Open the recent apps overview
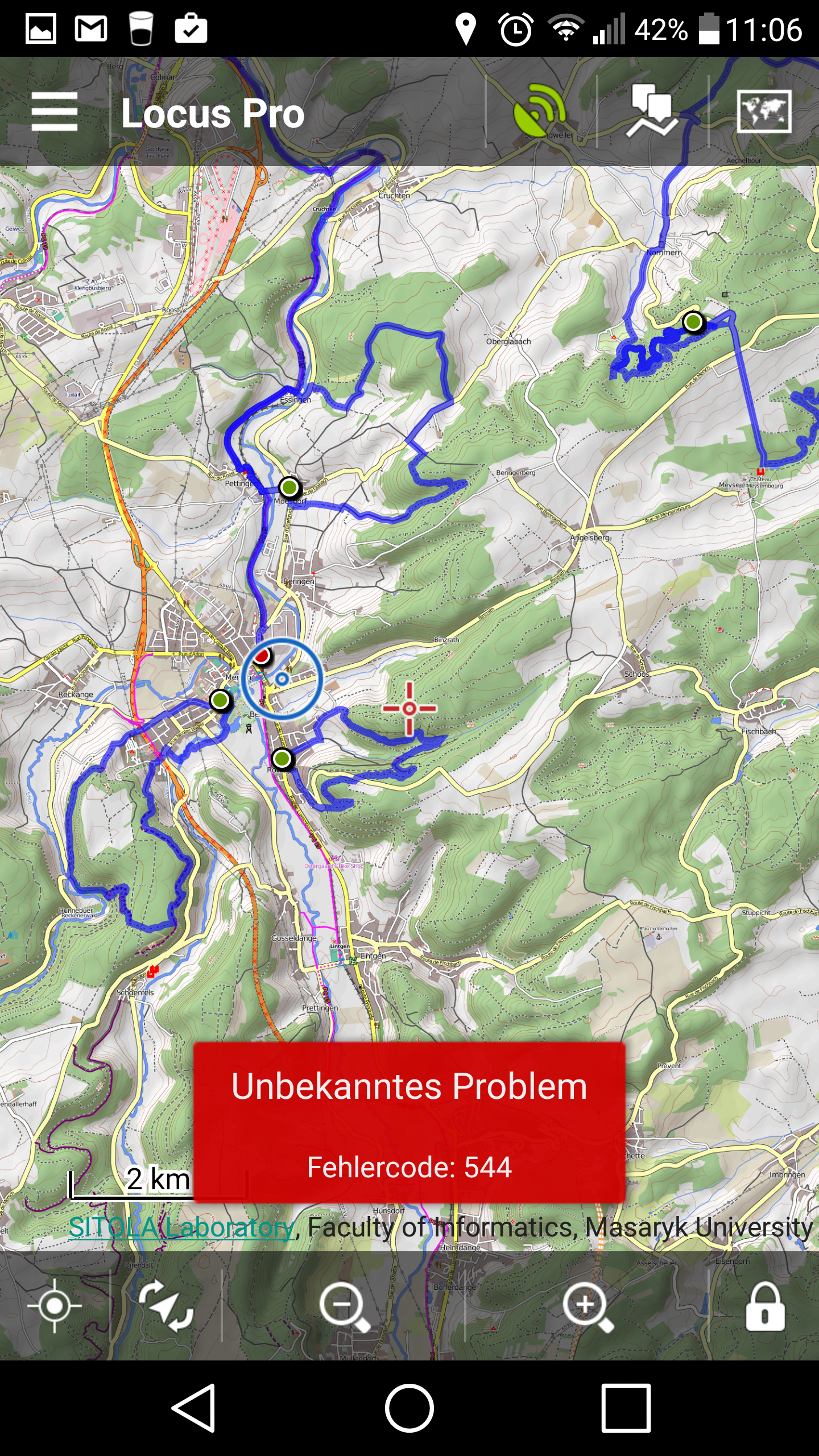 [x=626, y=1408]
